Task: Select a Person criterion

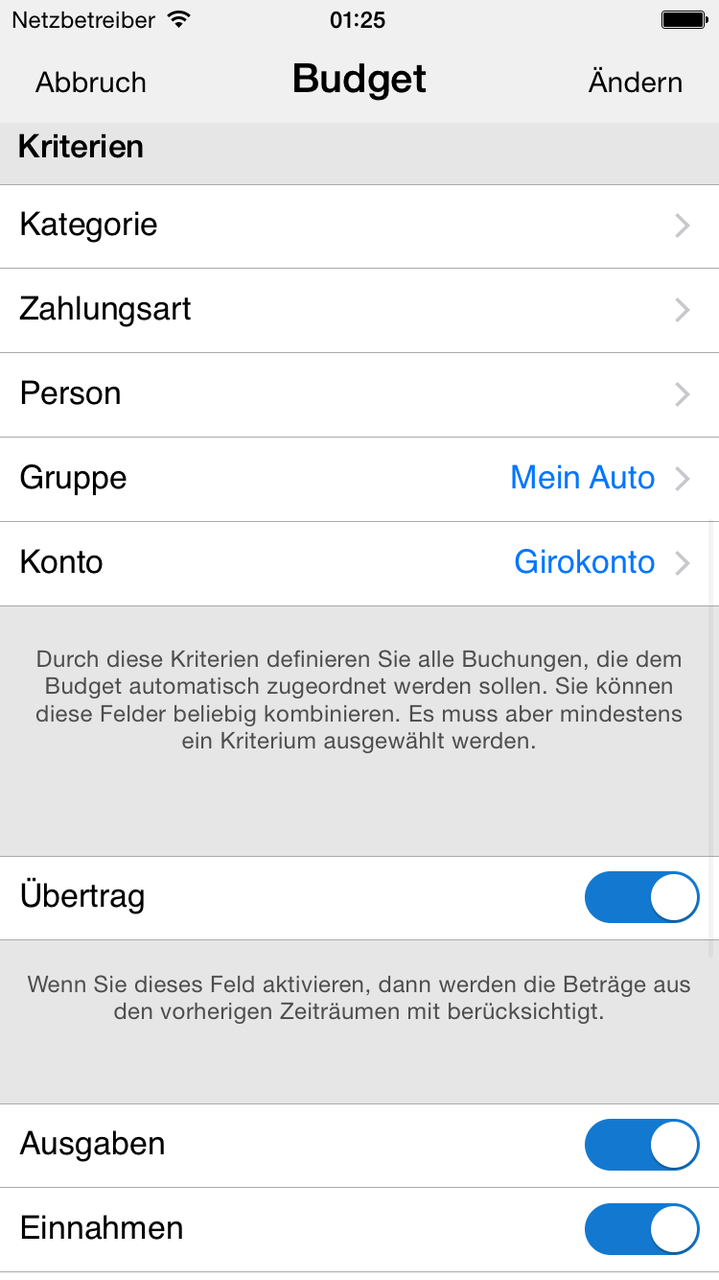Action: pyautogui.click(x=359, y=394)
